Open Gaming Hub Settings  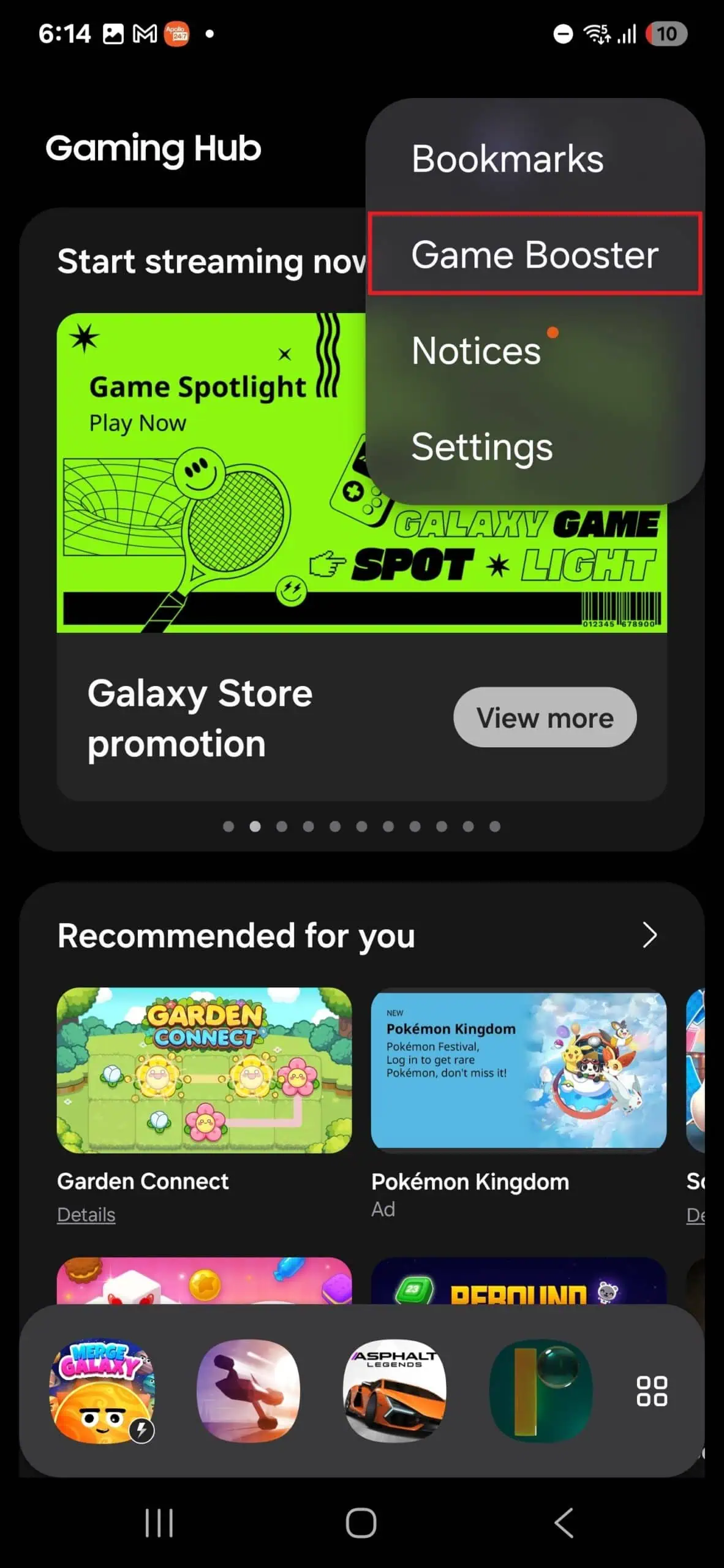[482, 447]
